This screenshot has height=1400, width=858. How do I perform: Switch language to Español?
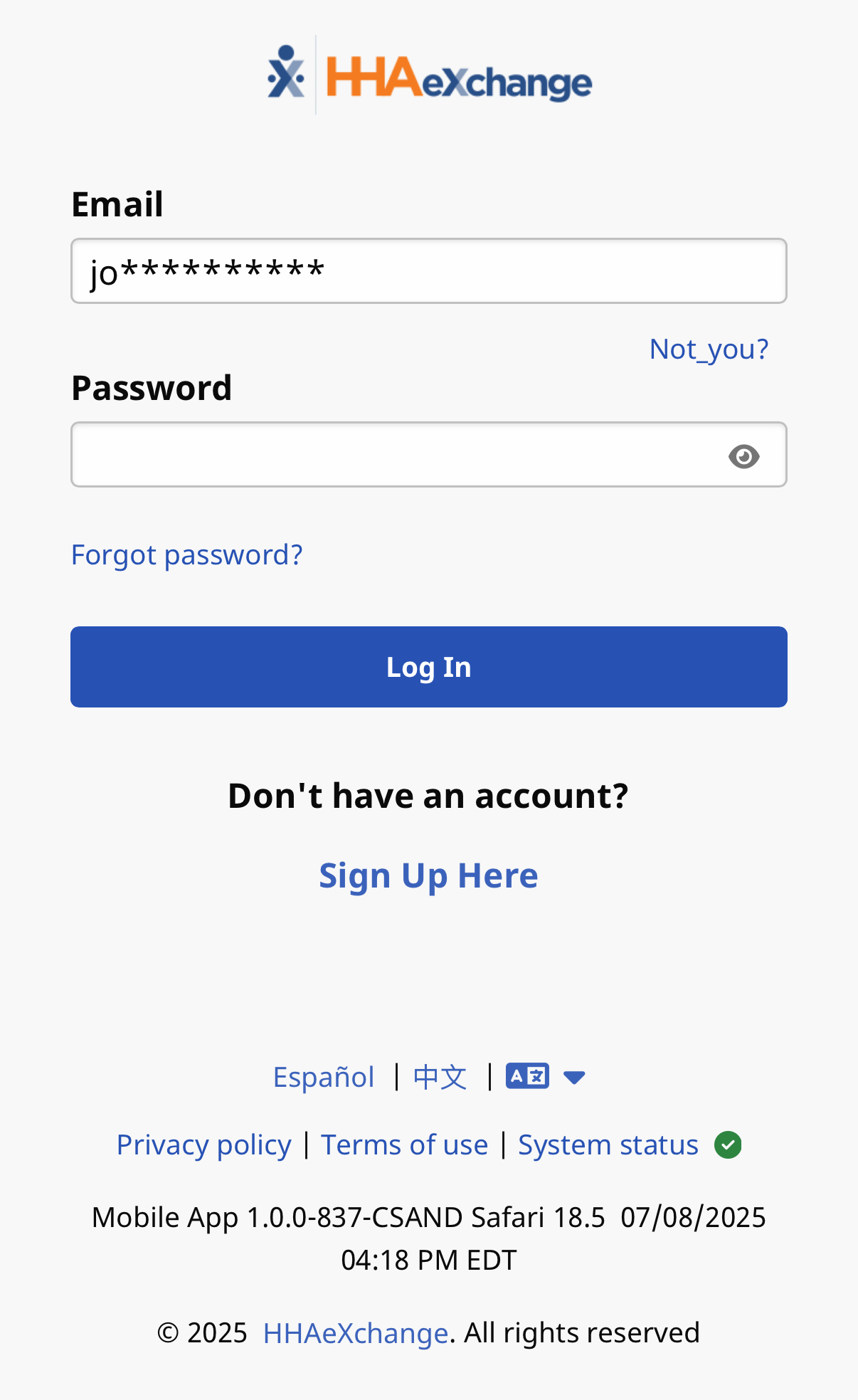[x=324, y=1078]
